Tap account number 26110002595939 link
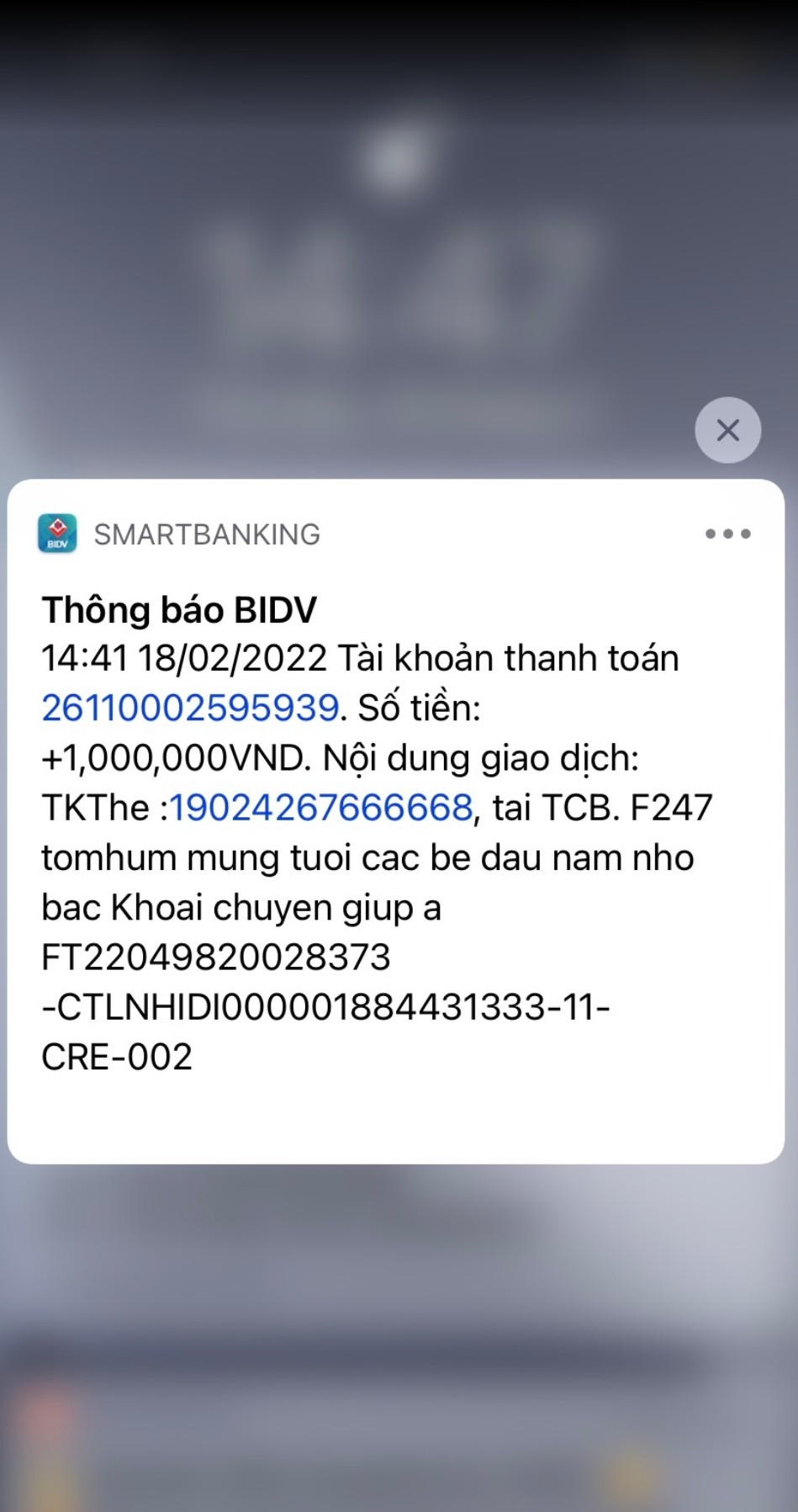This screenshot has height=1512, width=798. click(190, 708)
